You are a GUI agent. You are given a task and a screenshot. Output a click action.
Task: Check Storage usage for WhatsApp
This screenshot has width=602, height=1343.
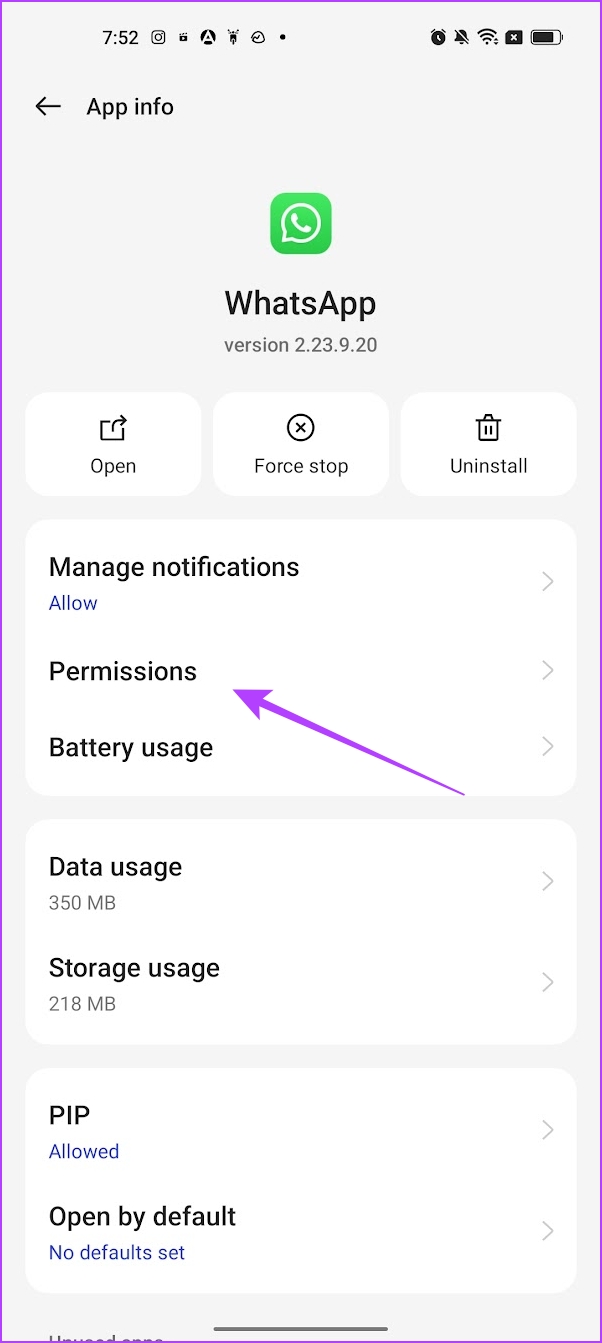301,984
